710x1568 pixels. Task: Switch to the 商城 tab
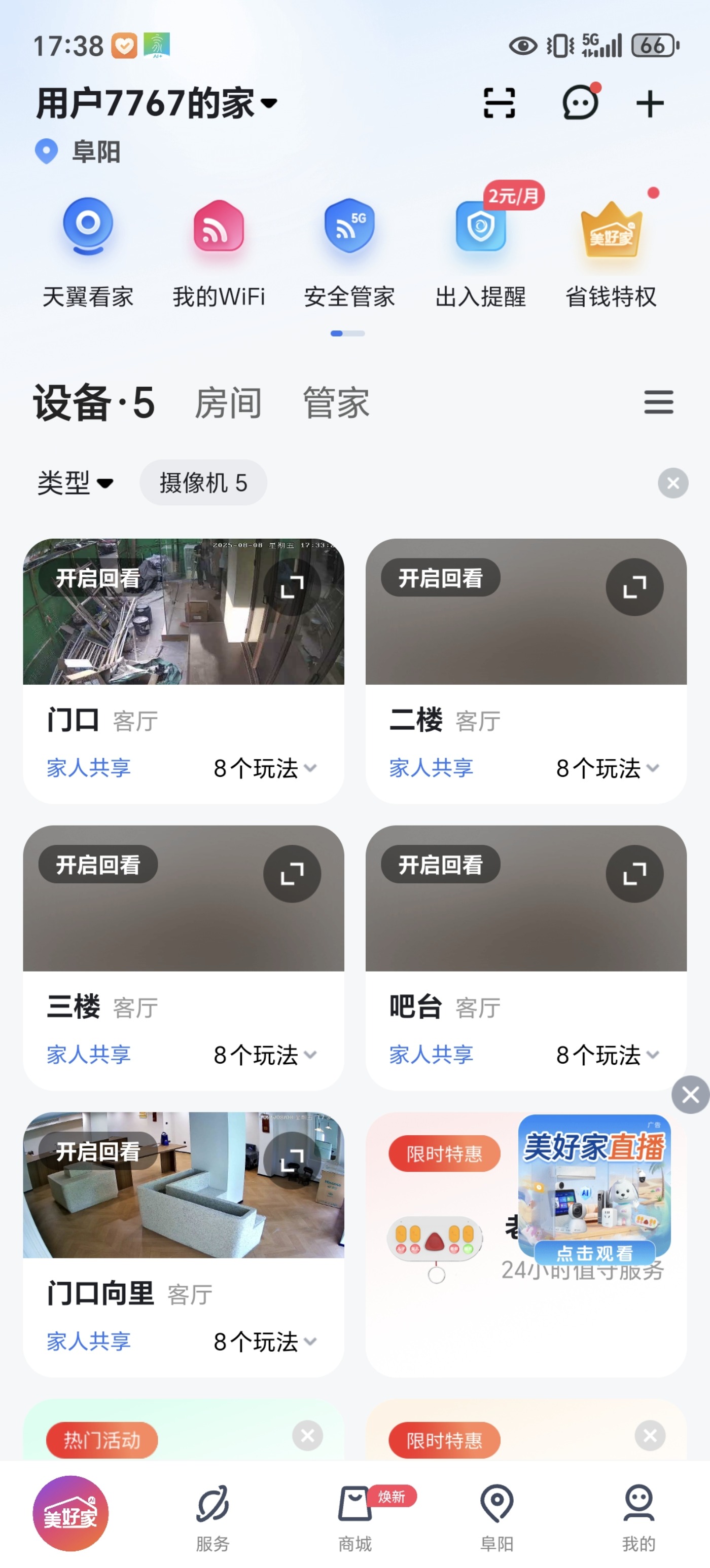coord(355,1516)
